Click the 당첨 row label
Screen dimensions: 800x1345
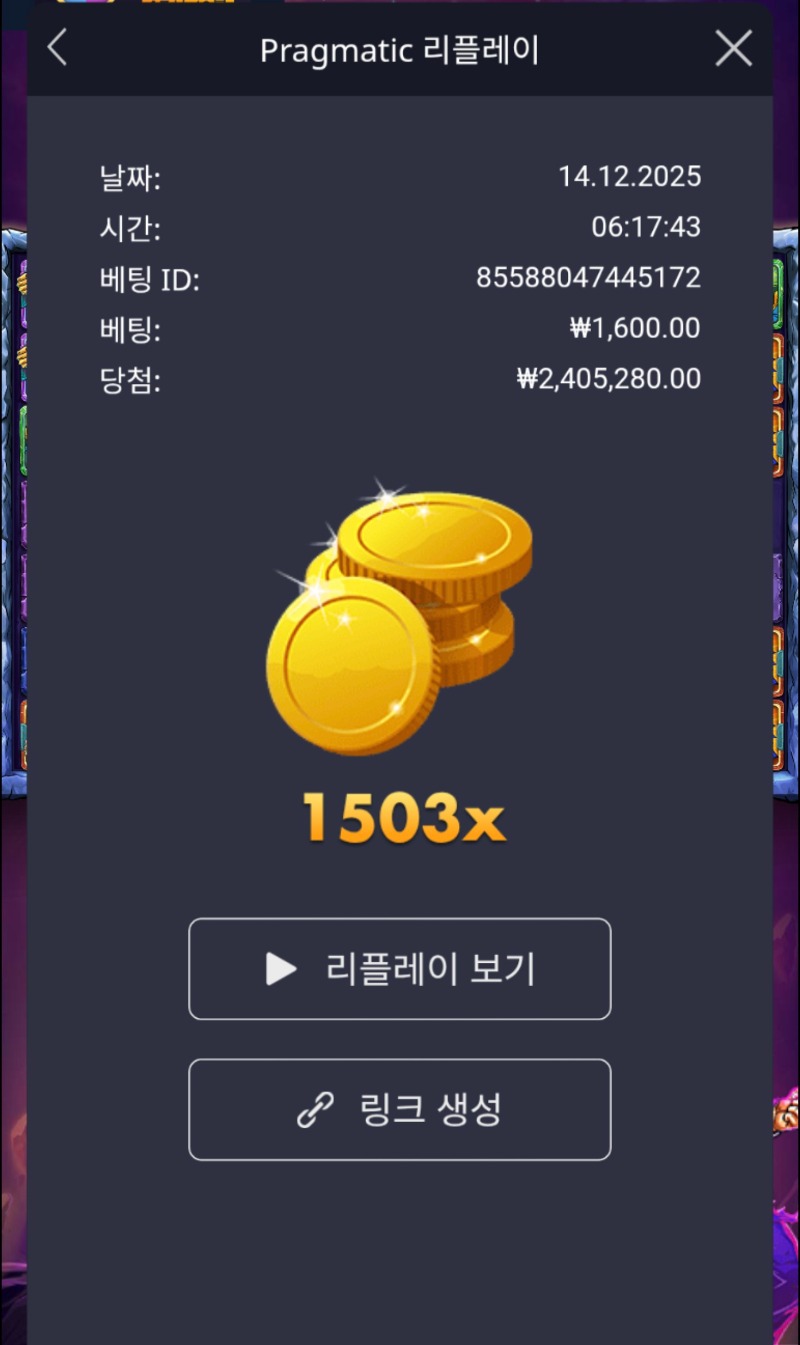click(x=125, y=378)
